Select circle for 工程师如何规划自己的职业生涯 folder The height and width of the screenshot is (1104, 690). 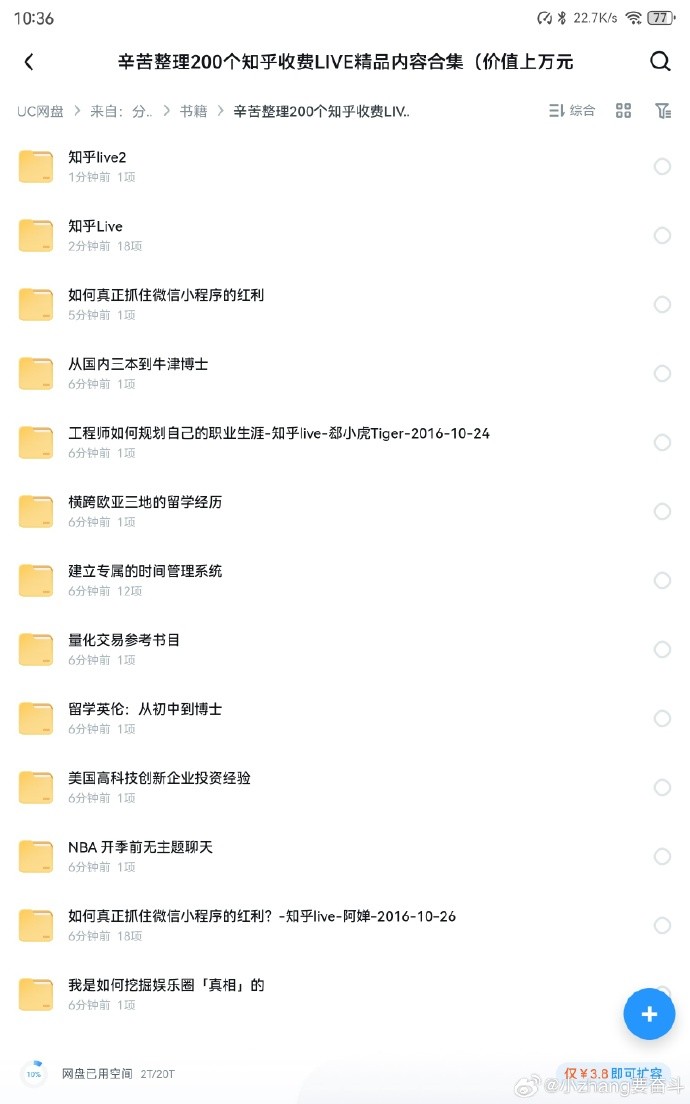pyautogui.click(x=662, y=442)
